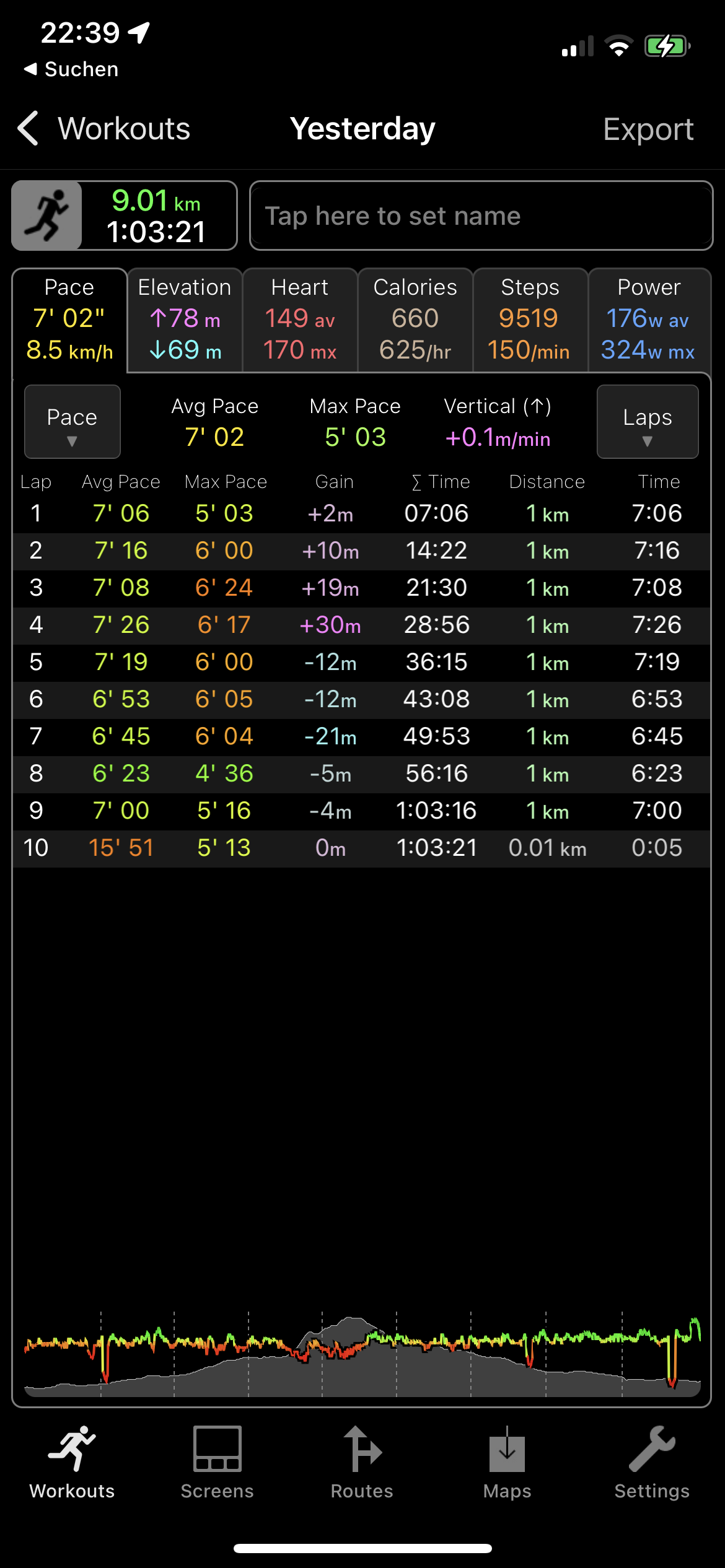The image size is (725, 1568).
Task: Open the Screens tab
Action: [x=217, y=1461]
